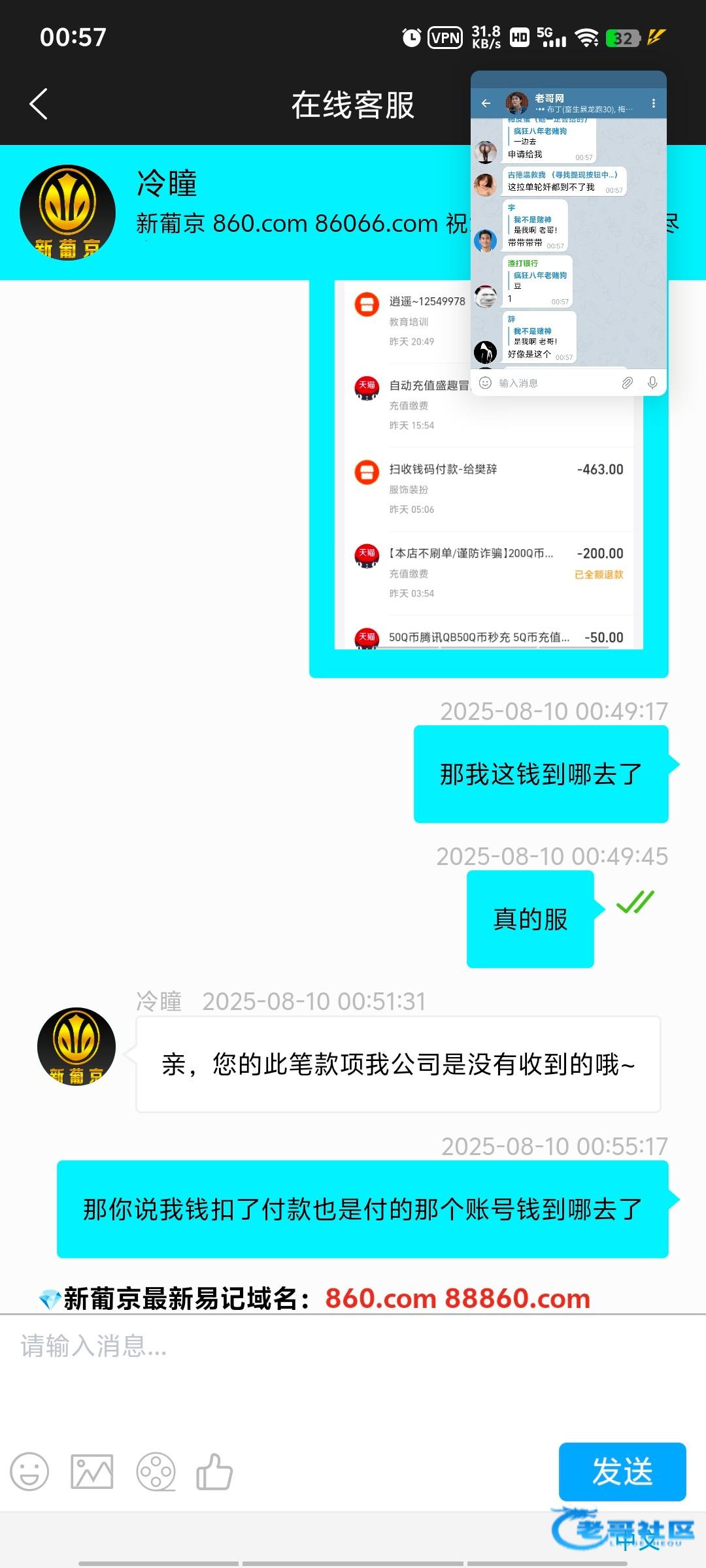Attach a video using the film reel icon
Image resolution: width=706 pixels, height=1568 pixels.
pos(156,1472)
